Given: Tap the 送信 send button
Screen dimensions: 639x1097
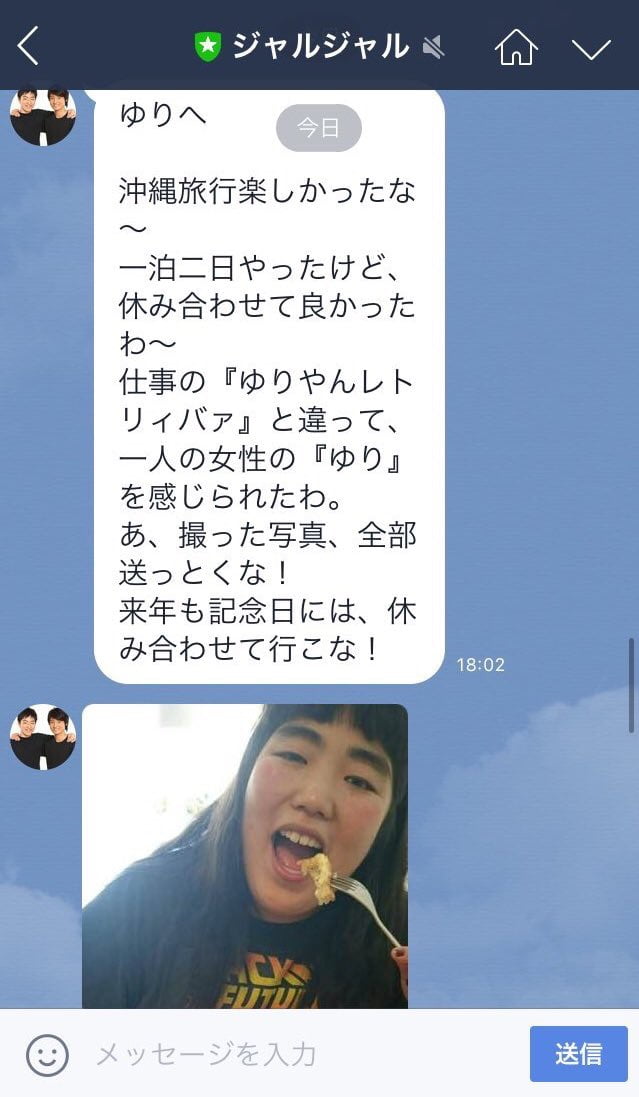Looking at the screenshot, I should point(578,1053).
